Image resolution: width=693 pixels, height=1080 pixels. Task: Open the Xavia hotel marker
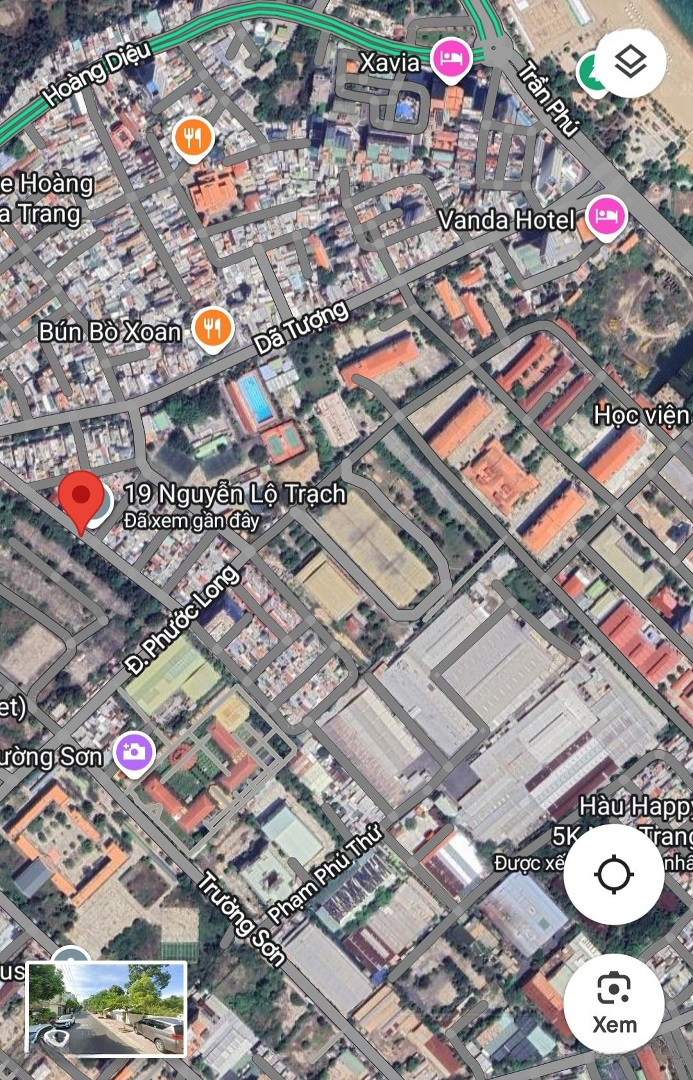pyautogui.click(x=451, y=59)
